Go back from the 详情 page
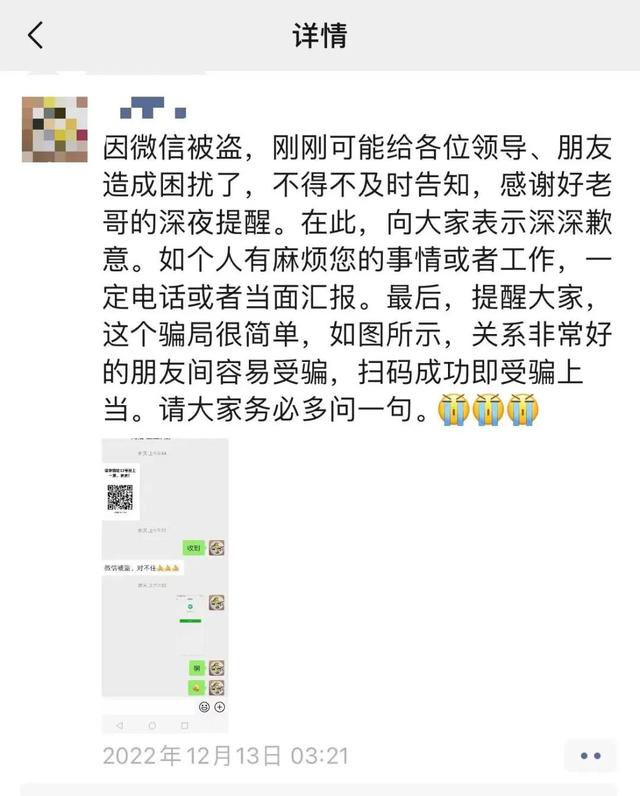This screenshot has width=640, height=796. click(36, 36)
